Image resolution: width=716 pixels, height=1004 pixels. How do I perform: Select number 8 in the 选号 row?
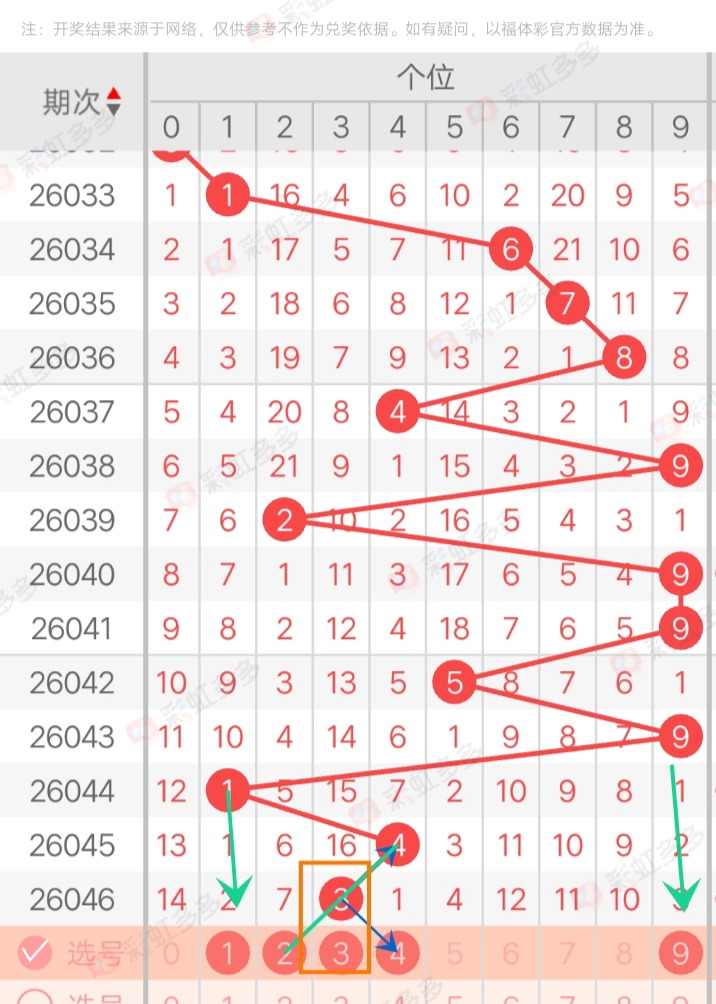[x=624, y=954]
